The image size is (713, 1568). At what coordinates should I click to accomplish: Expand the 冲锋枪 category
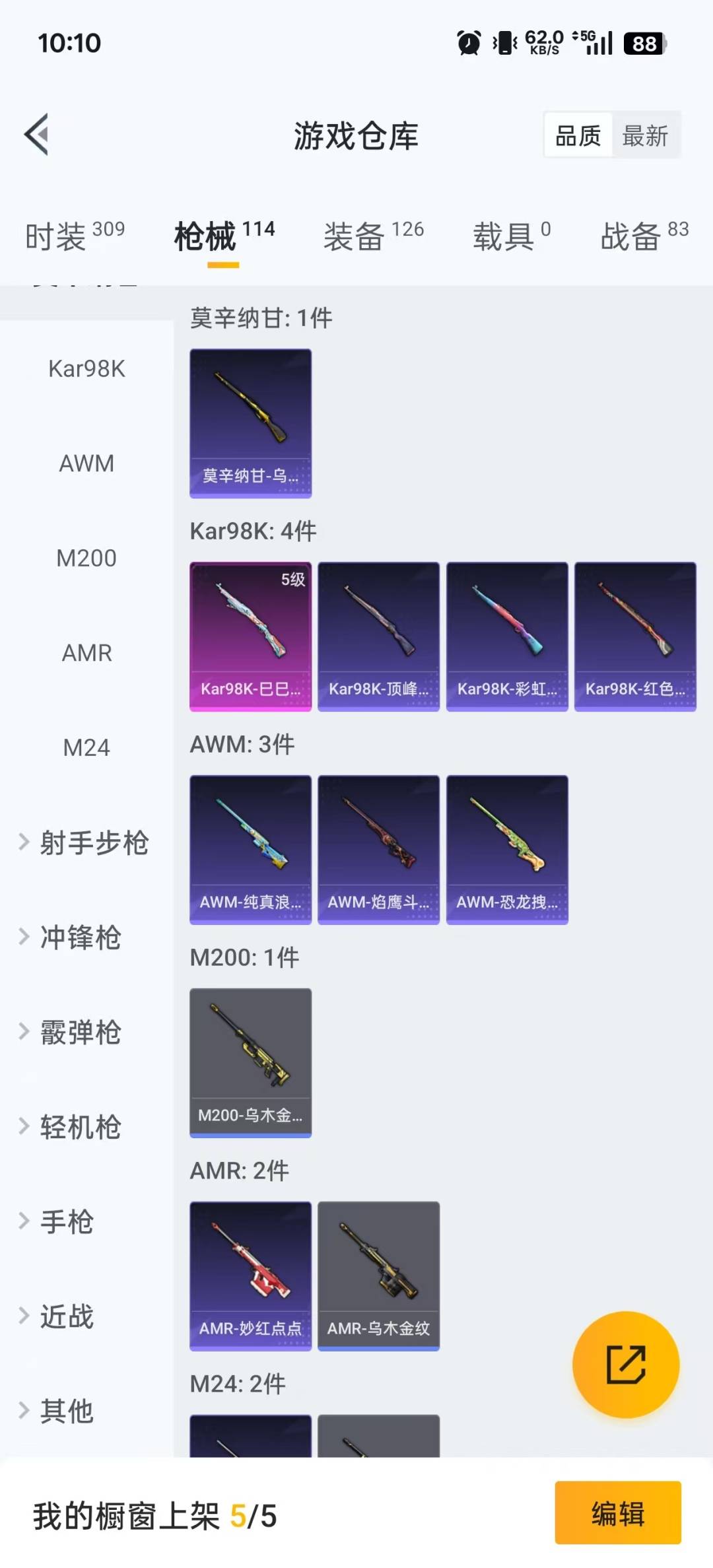[79, 937]
